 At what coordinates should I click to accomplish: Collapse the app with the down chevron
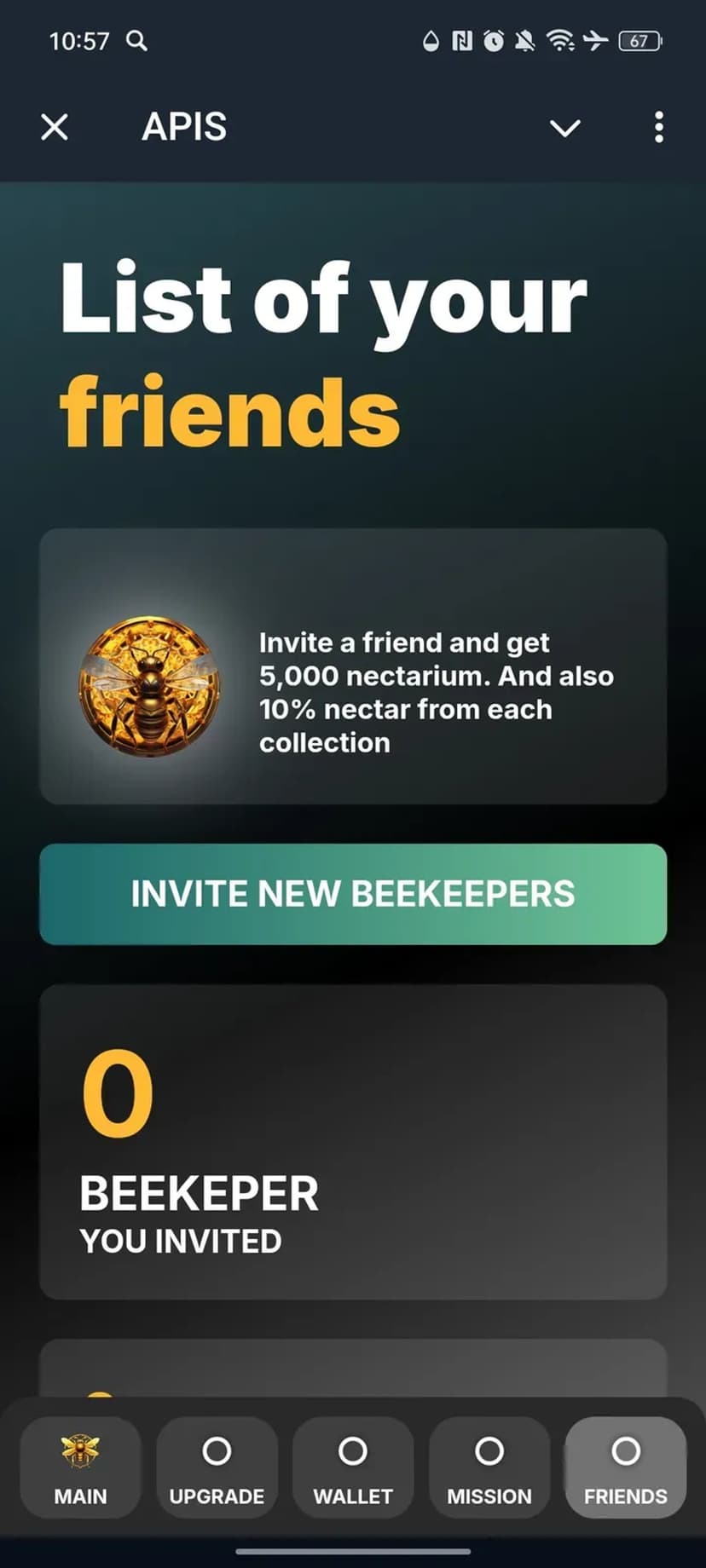[x=564, y=128]
